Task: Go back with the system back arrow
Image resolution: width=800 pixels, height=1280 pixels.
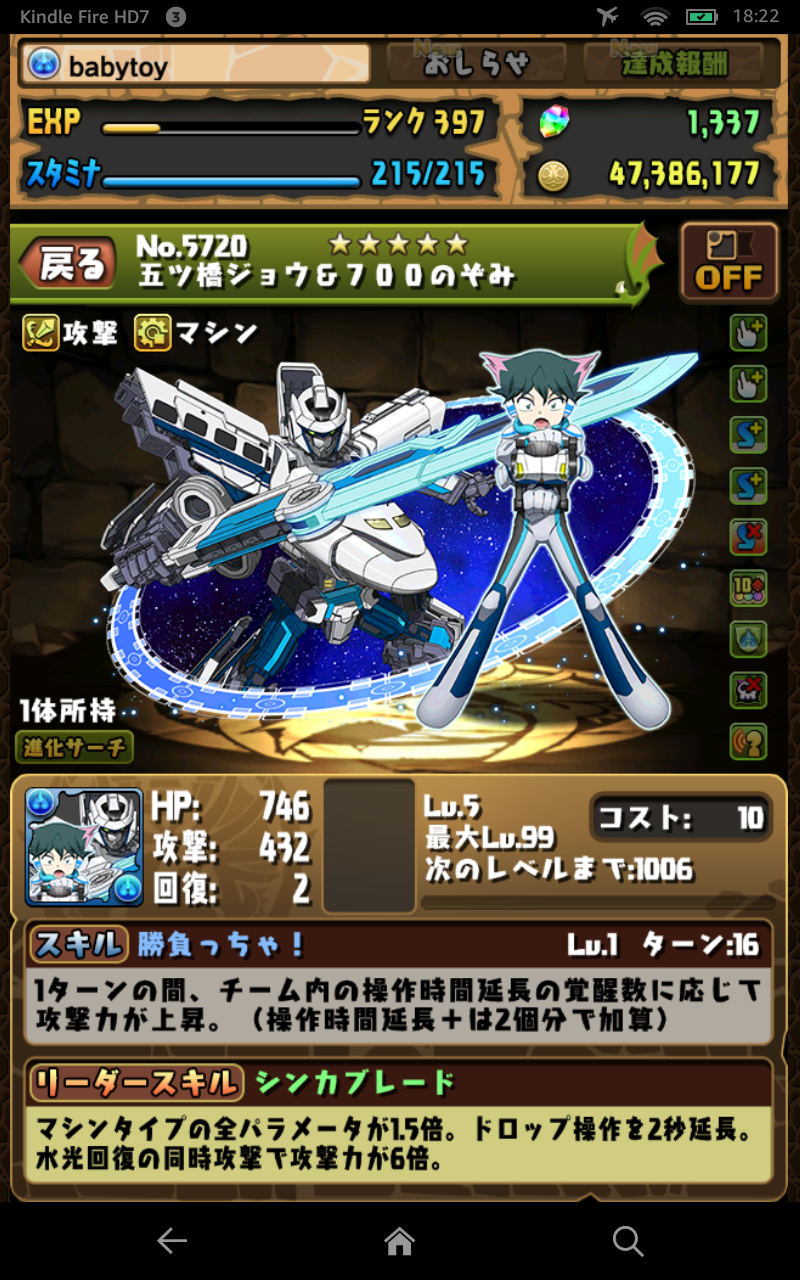Action: click(172, 1241)
